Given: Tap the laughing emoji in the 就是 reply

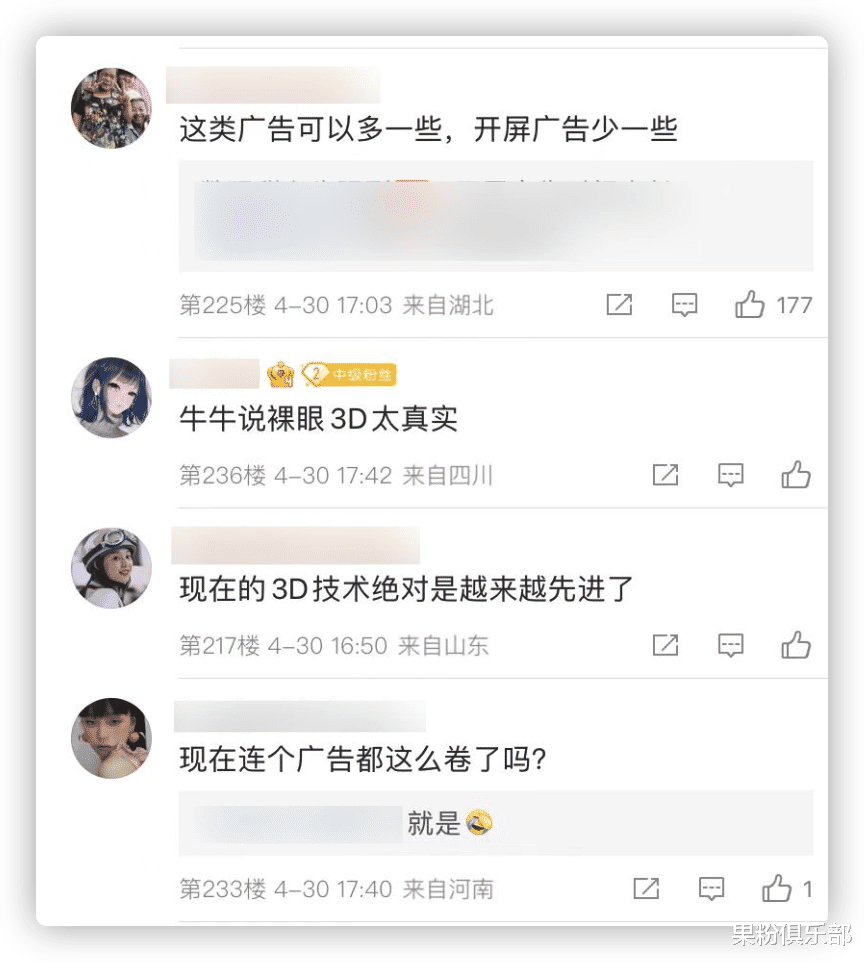Looking at the screenshot, I should (477, 823).
